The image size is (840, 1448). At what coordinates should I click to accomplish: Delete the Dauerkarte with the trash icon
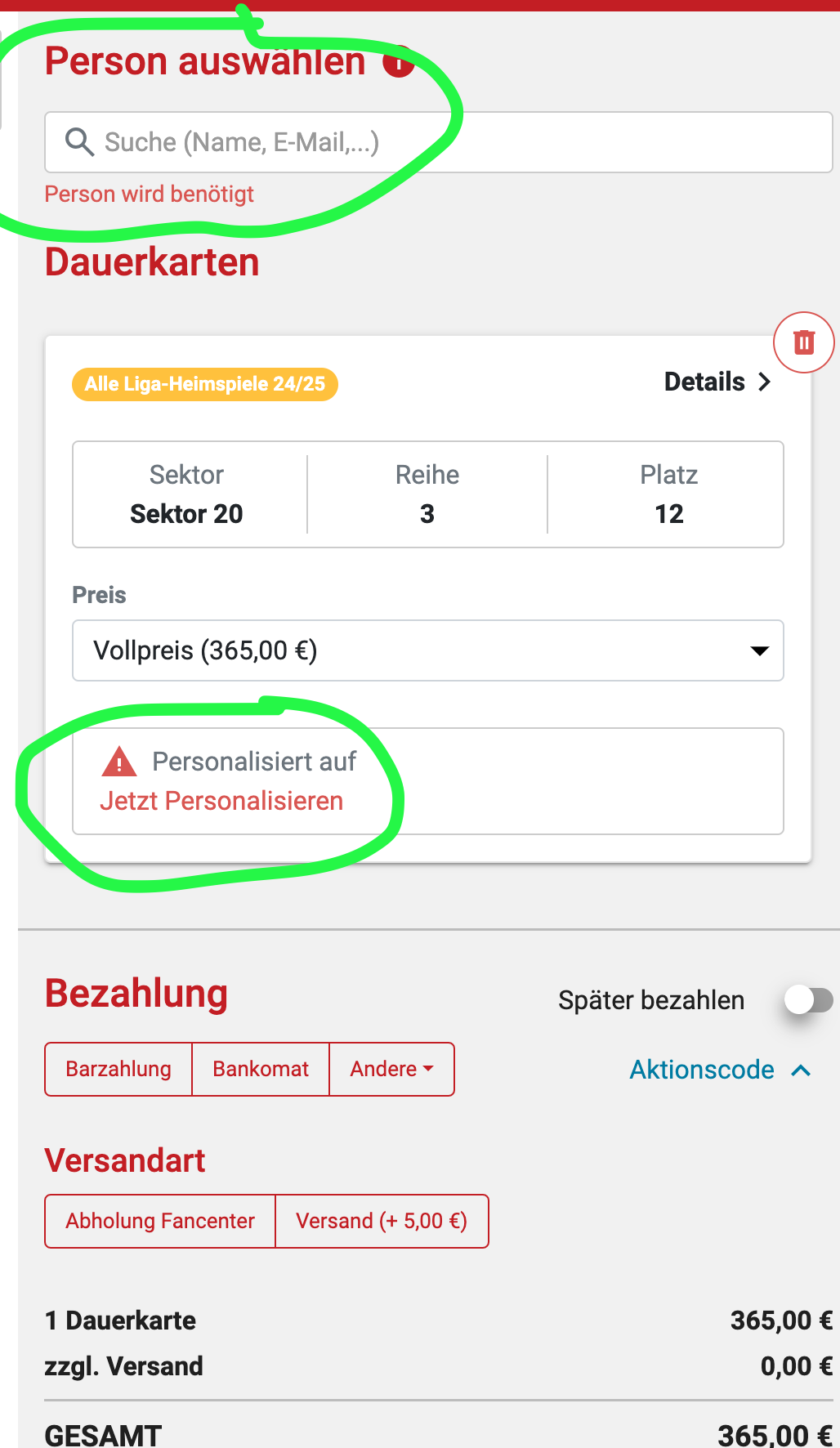tap(804, 342)
